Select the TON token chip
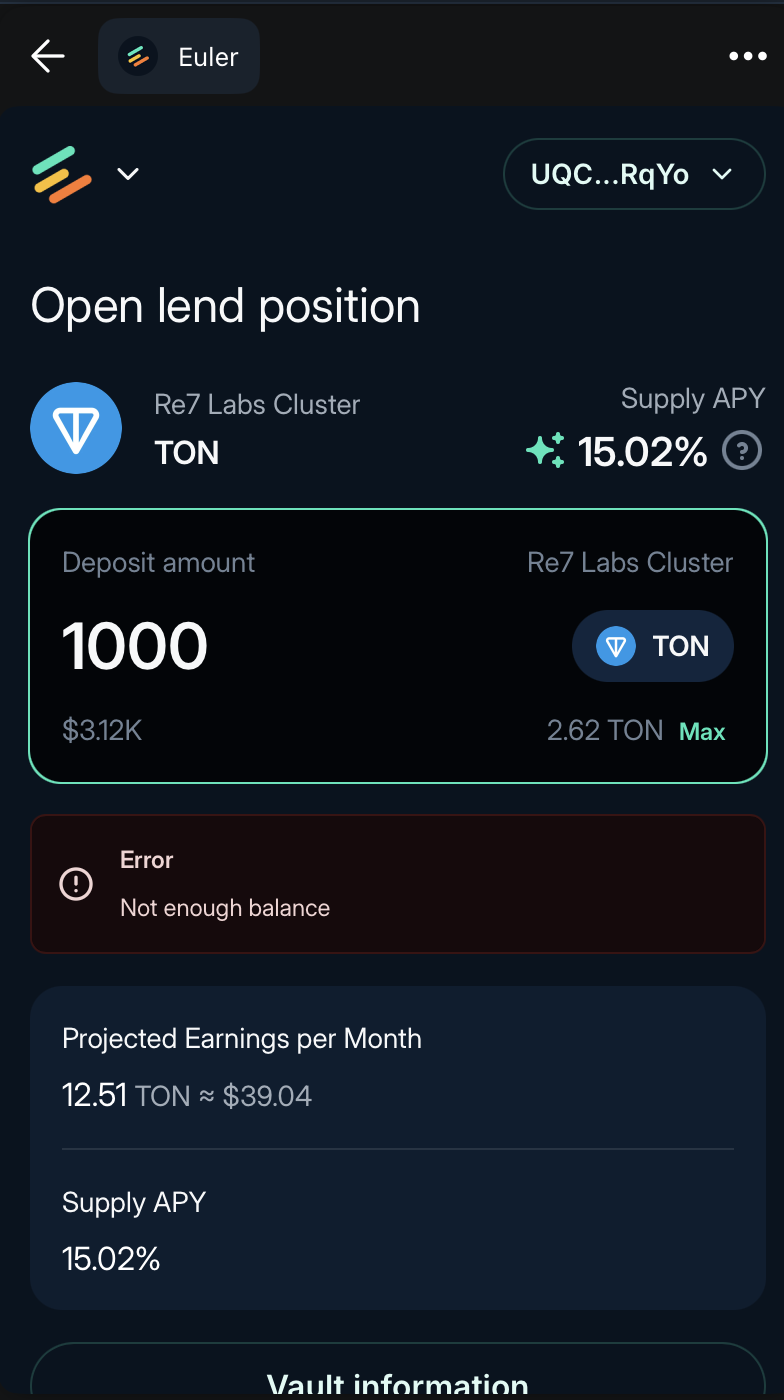Viewport: 784px width, 1400px height. coord(652,646)
